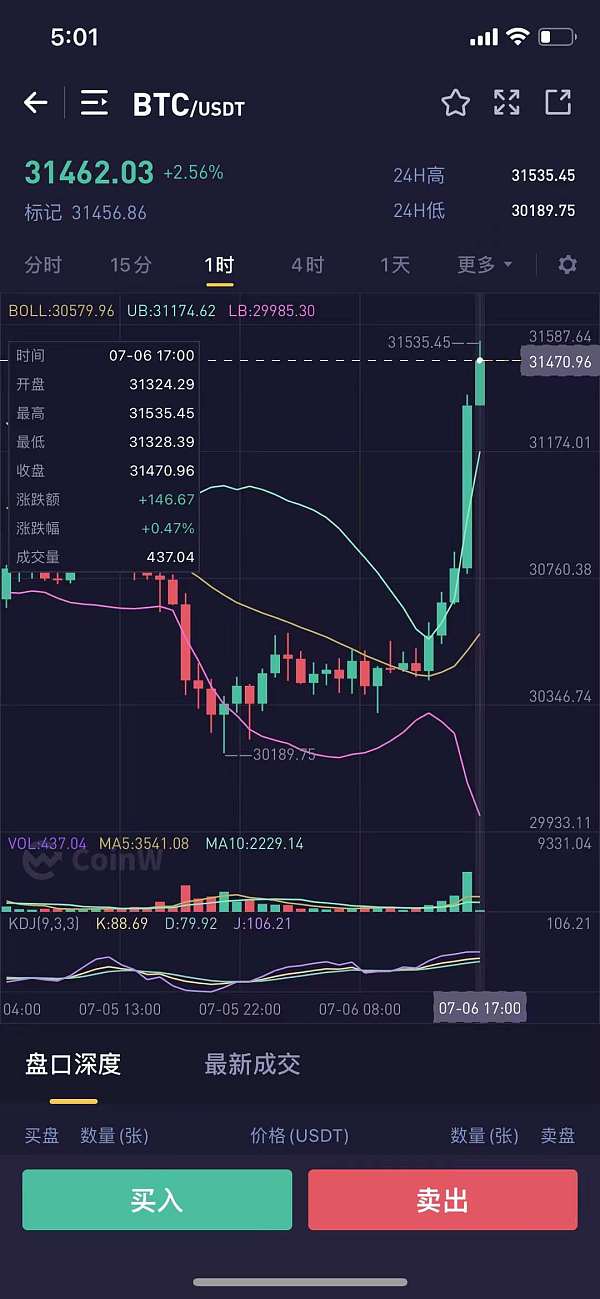Share the chart via export icon

point(558,102)
